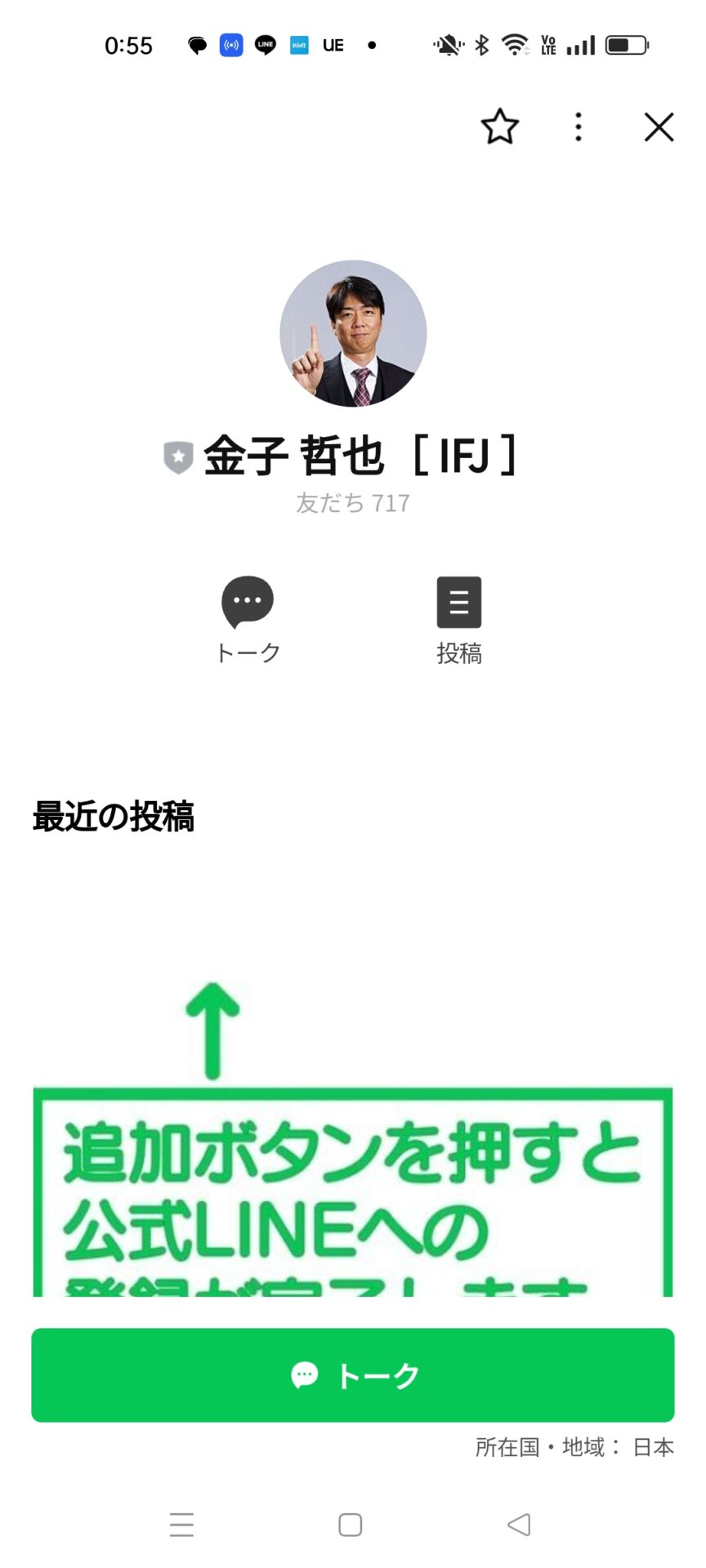Viewport: 706px width, 1568px height.
Task: Start a chat with the green トーク button
Action: [x=353, y=1375]
